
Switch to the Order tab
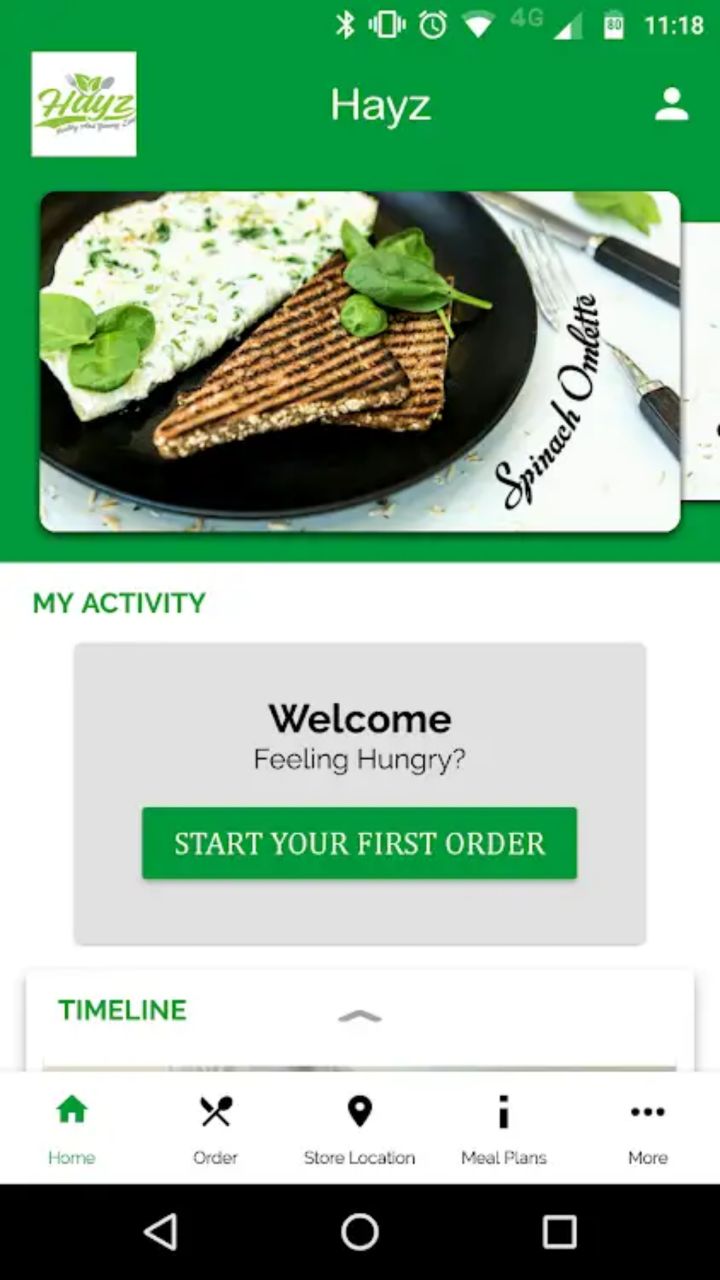[x=215, y=1129]
